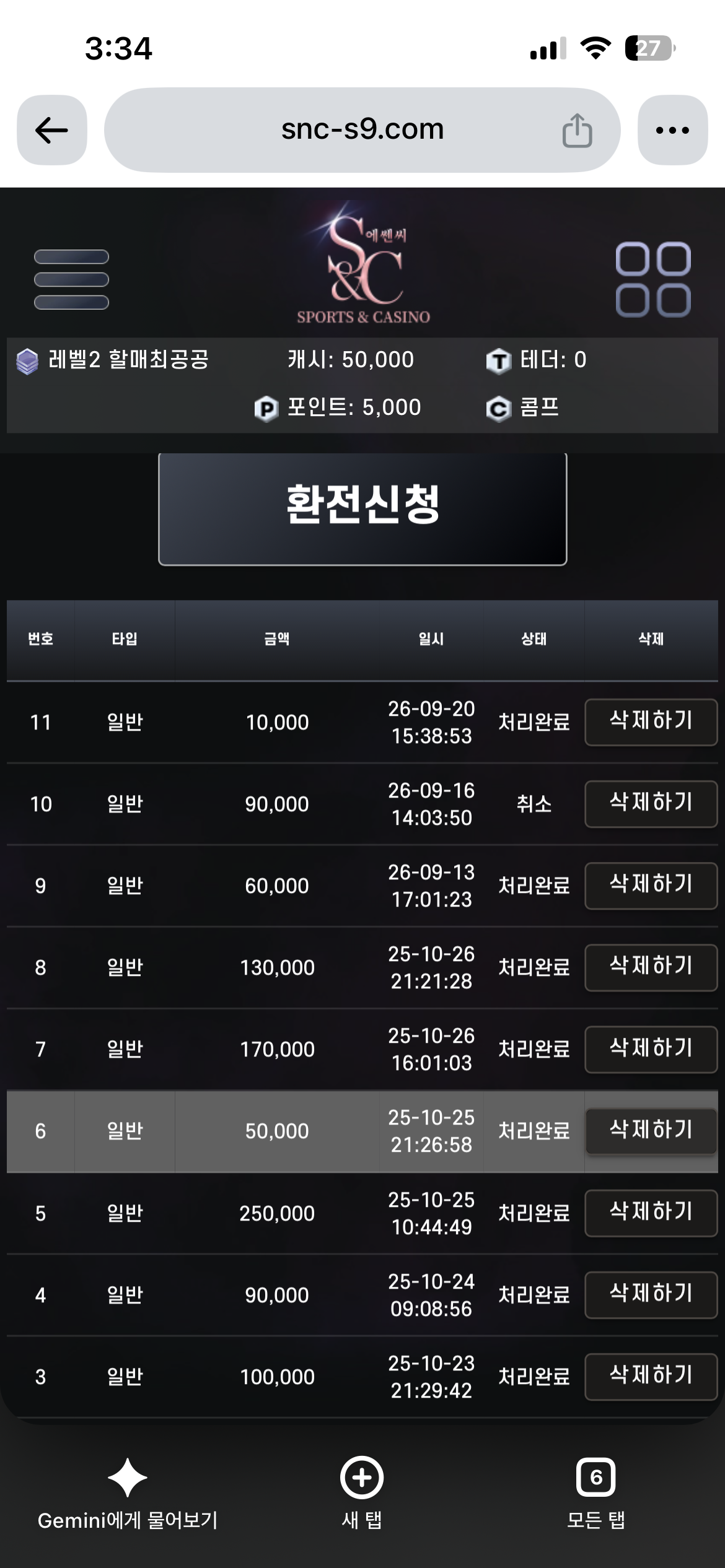725x1568 pixels.
Task: Go back using the browser back arrow
Action: [52, 130]
